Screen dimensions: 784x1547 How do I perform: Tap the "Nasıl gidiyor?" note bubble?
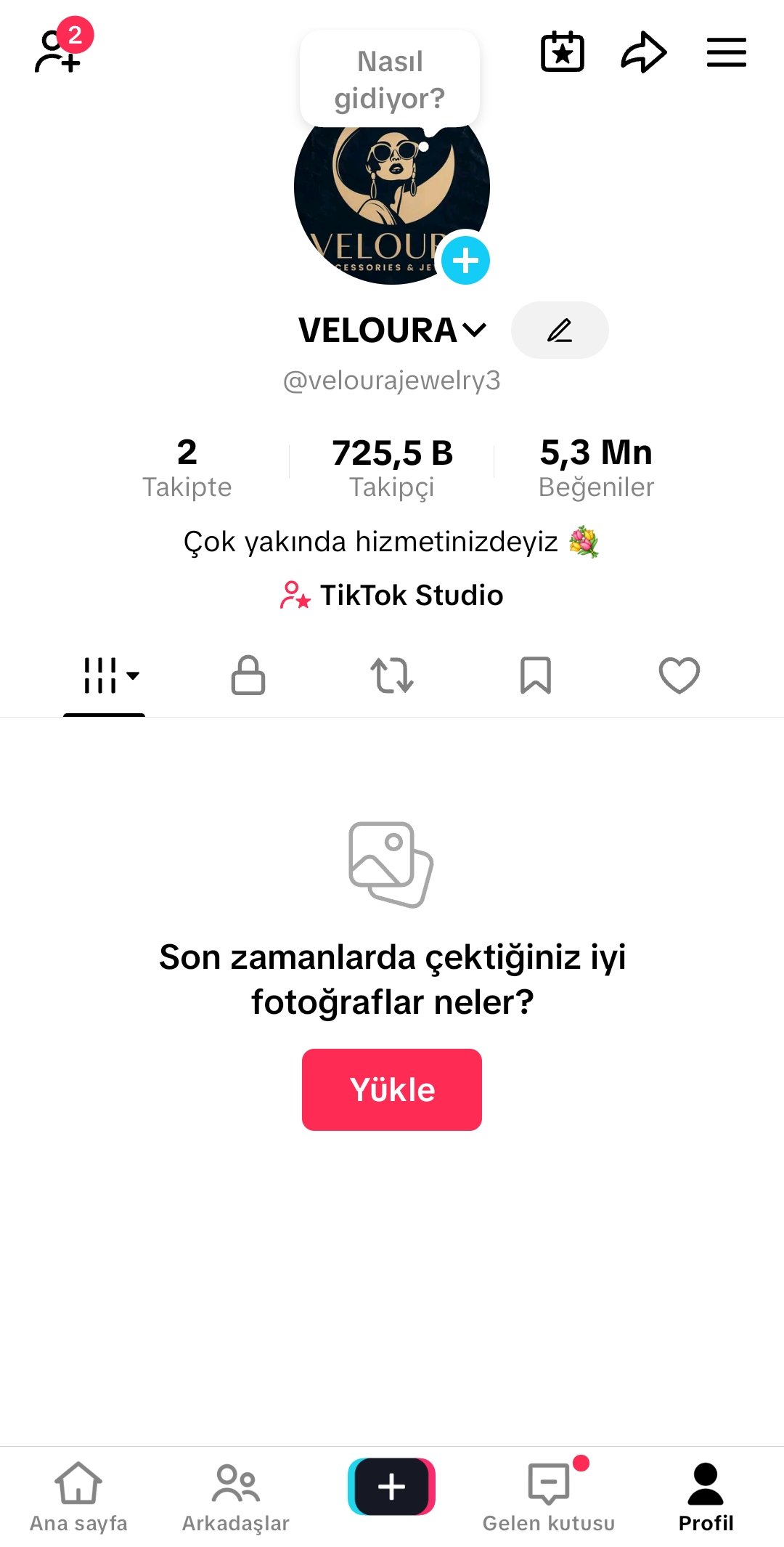(390, 79)
